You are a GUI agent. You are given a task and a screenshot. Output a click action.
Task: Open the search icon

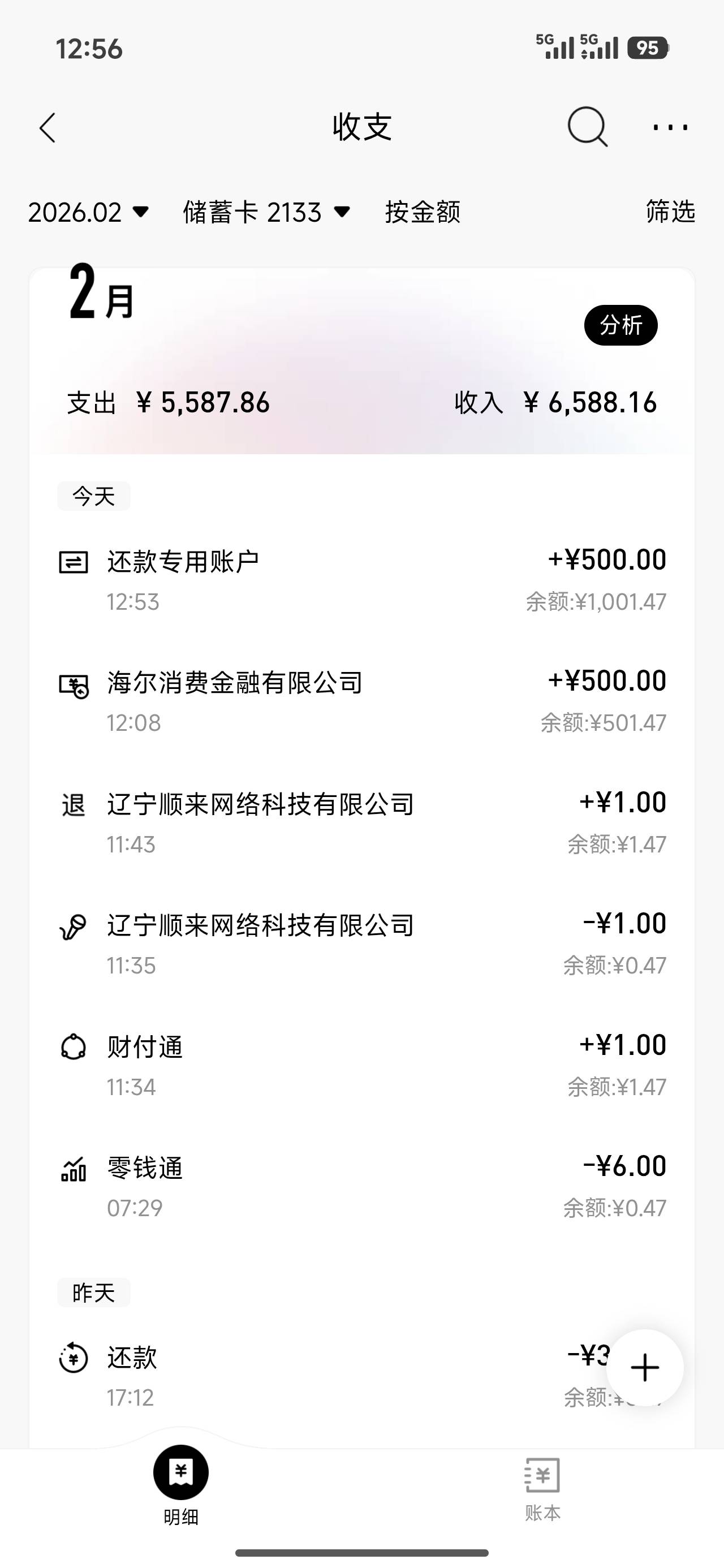(587, 127)
